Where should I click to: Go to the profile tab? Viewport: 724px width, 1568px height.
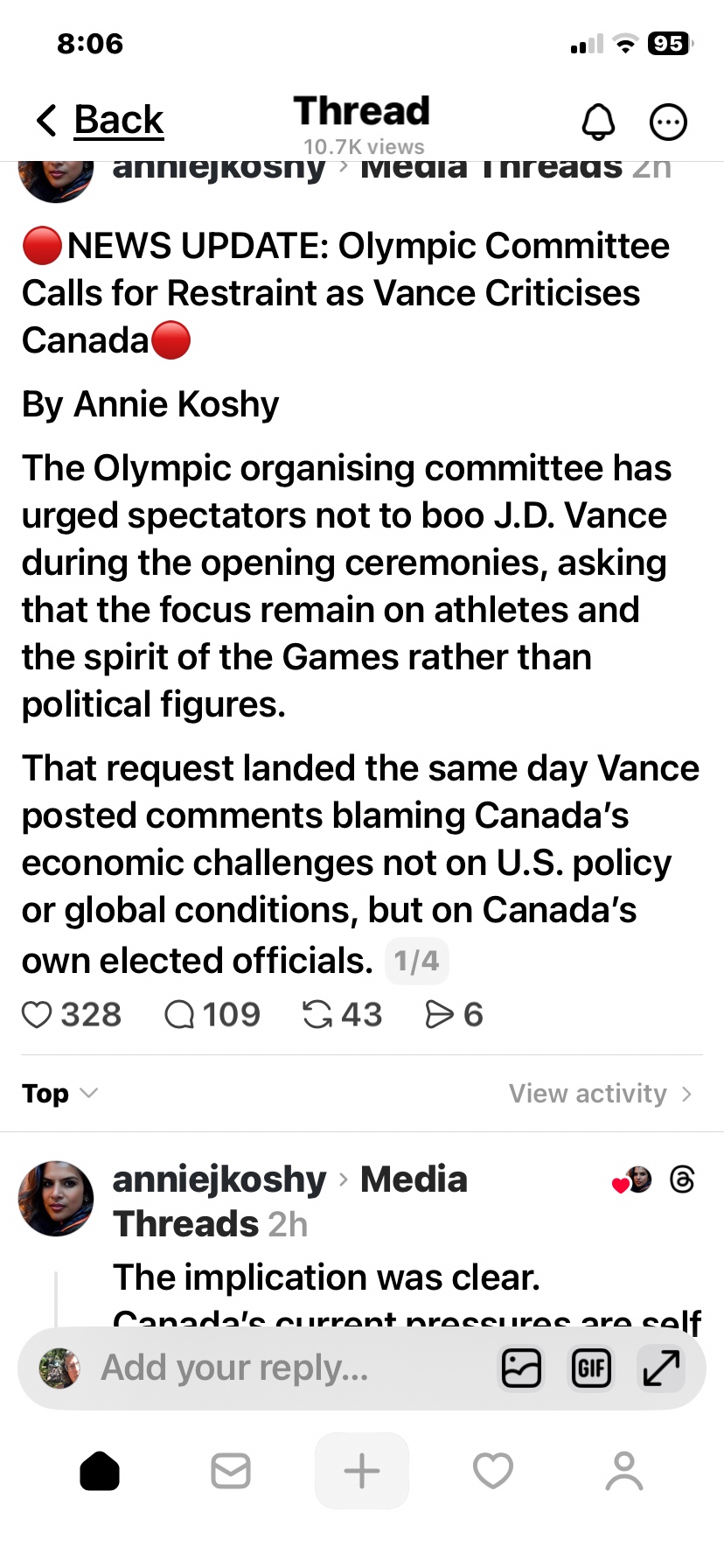[624, 1471]
